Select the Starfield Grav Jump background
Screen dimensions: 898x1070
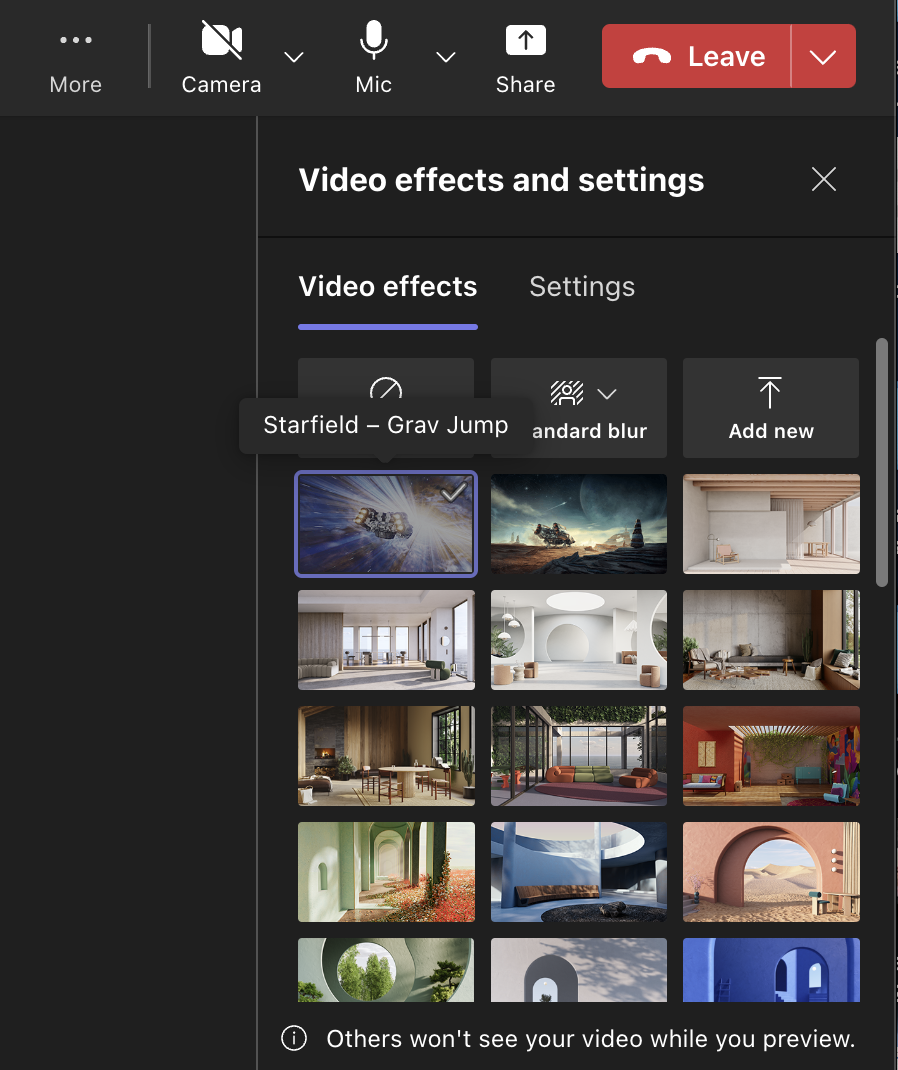386,525
